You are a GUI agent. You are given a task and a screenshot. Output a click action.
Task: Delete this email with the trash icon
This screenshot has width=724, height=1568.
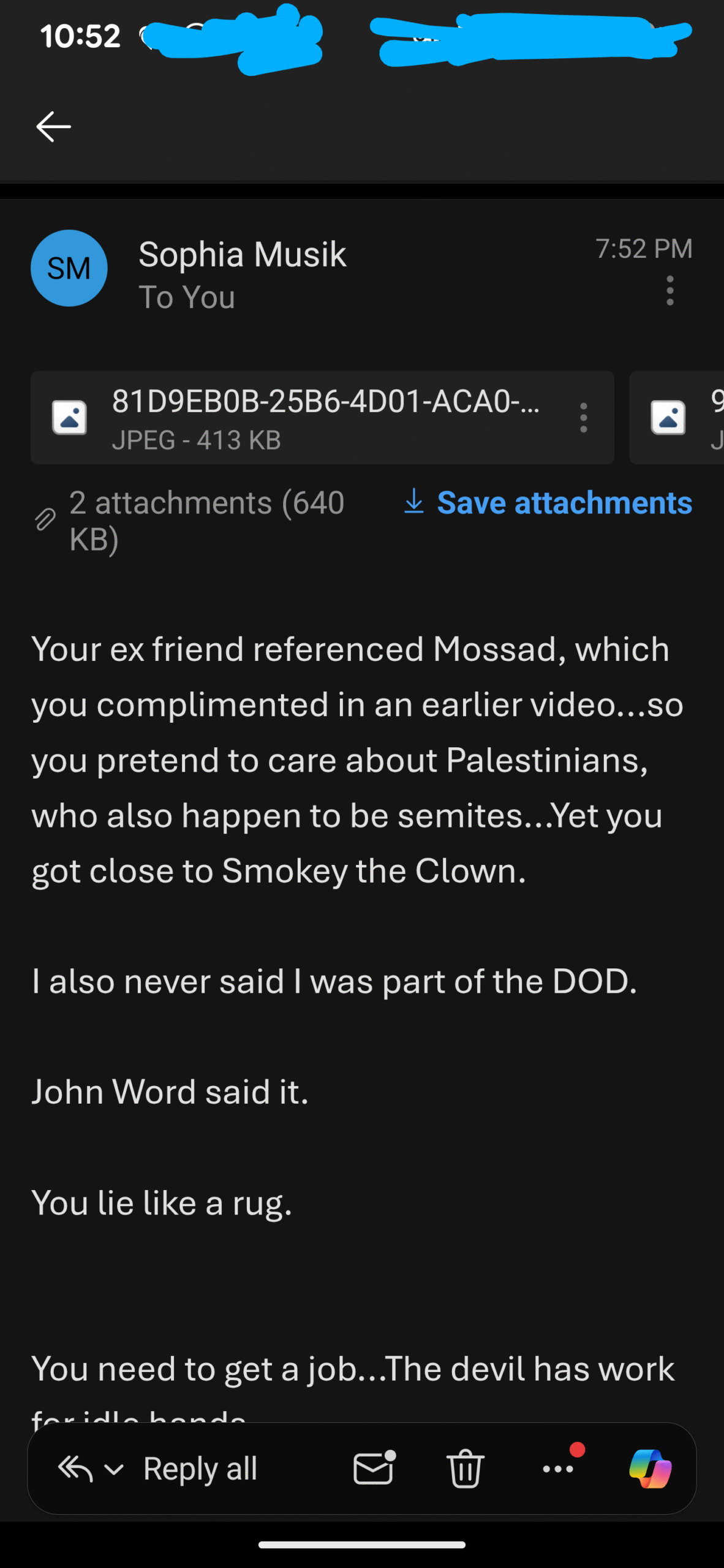(x=466, y=1468)
